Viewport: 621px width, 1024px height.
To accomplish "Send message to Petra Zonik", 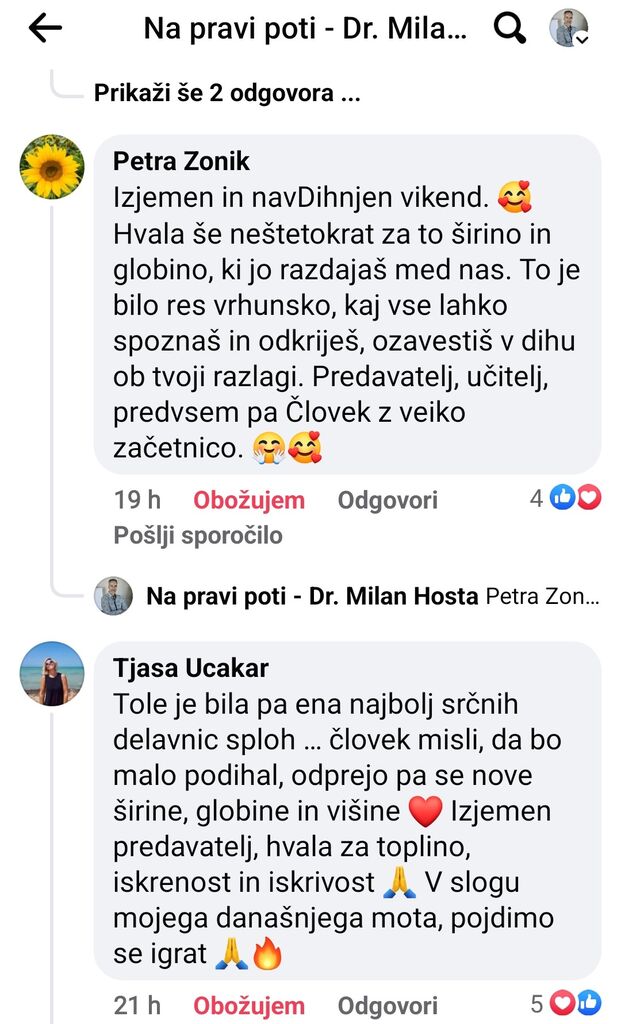I will point(198,535).
